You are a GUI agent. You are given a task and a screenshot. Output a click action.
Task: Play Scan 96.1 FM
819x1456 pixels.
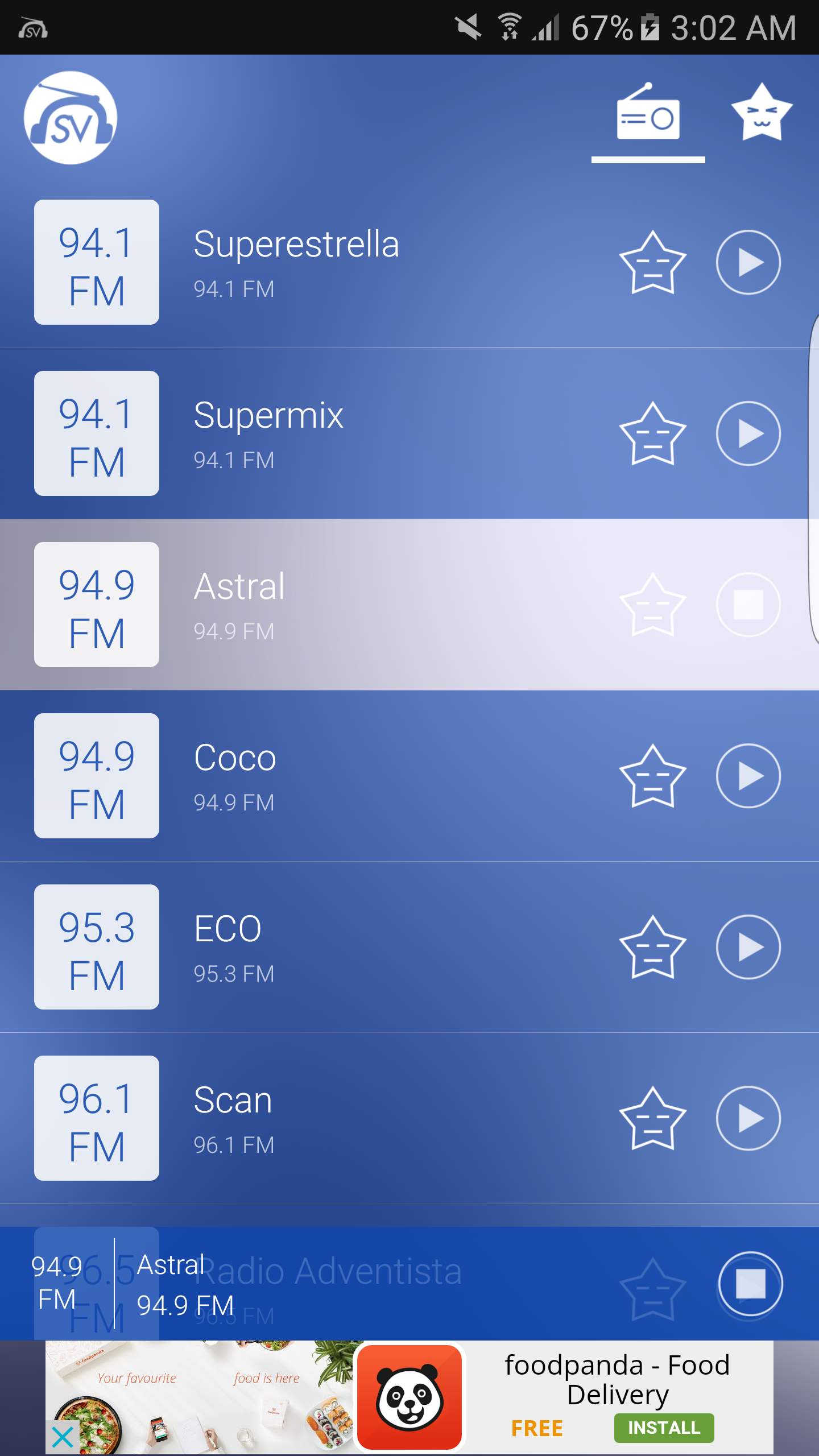click(x=748, y=1118)
